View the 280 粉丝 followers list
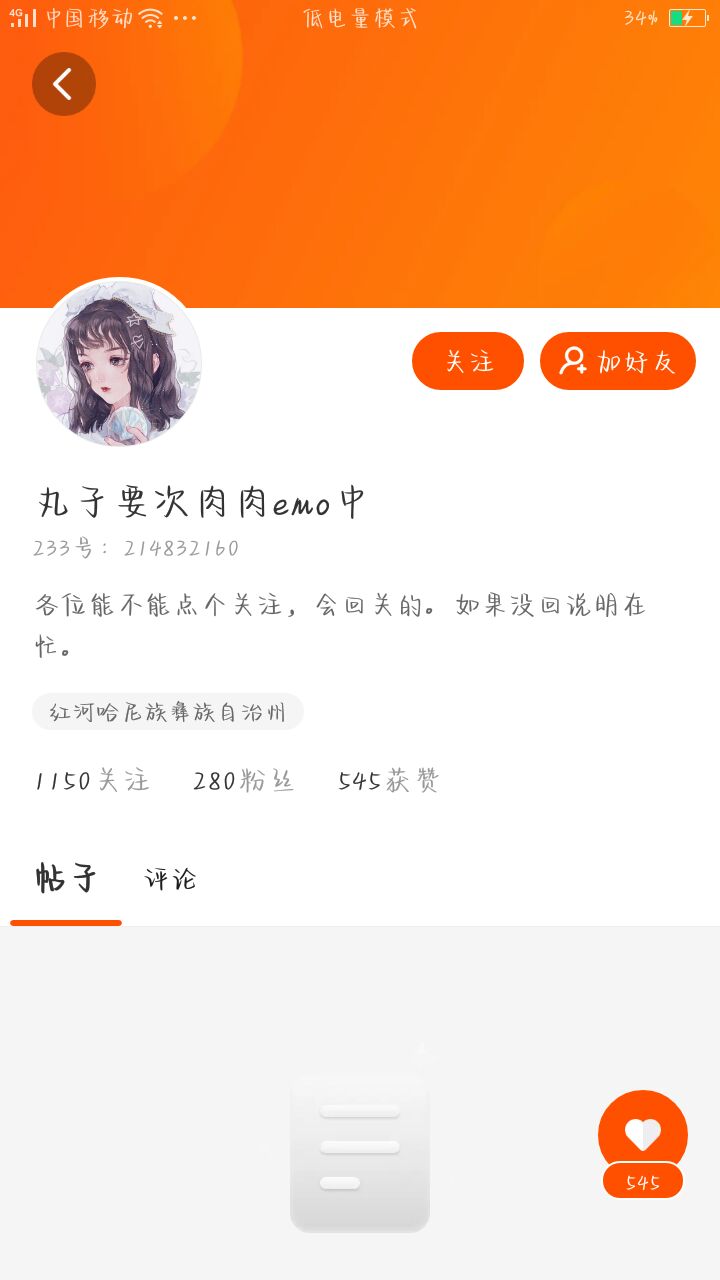The image size is (720, 1280). 244,781
